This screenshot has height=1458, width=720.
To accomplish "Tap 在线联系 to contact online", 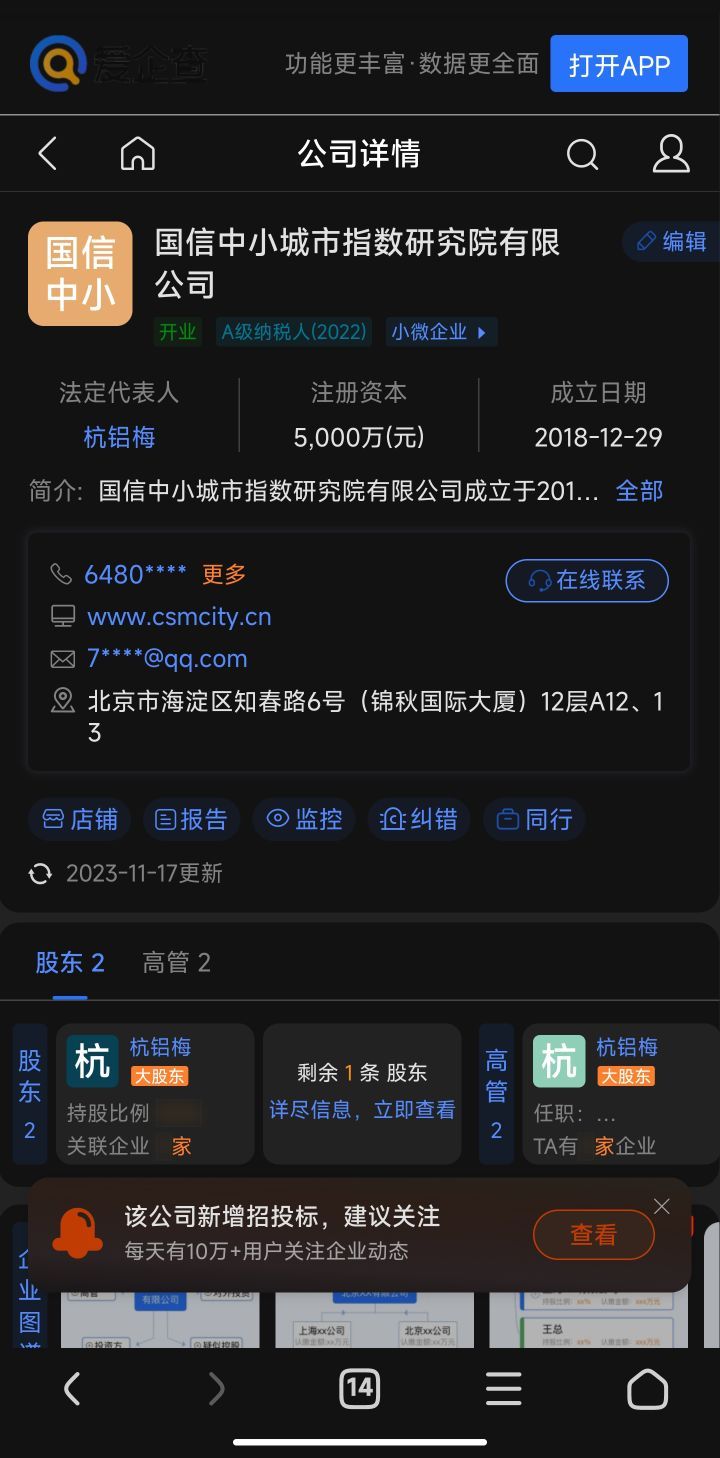I will (587, 580).
